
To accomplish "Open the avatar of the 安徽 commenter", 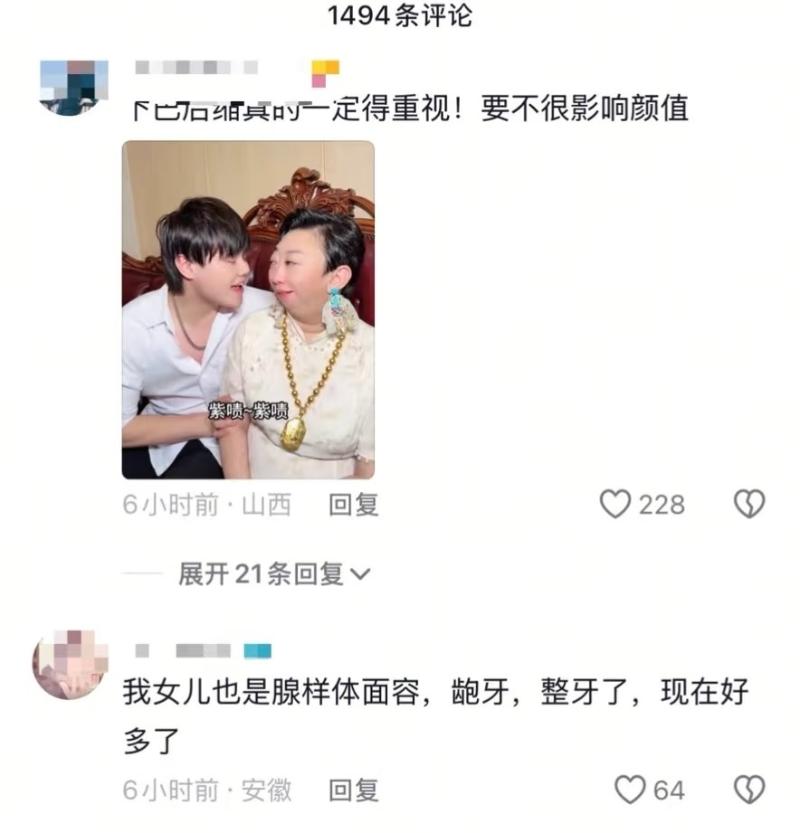I will tap(70, 665).
